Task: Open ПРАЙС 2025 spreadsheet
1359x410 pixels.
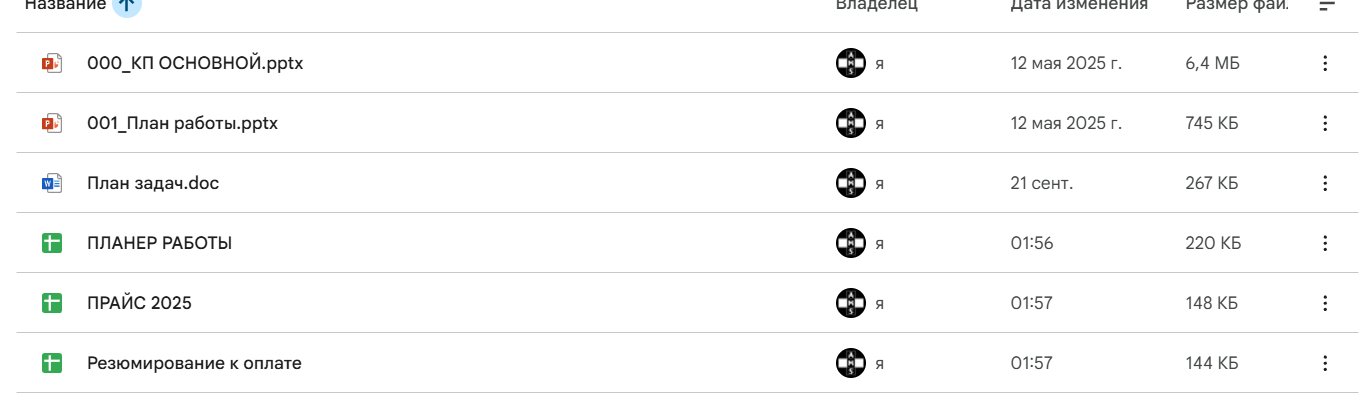Action: point(139,303)
